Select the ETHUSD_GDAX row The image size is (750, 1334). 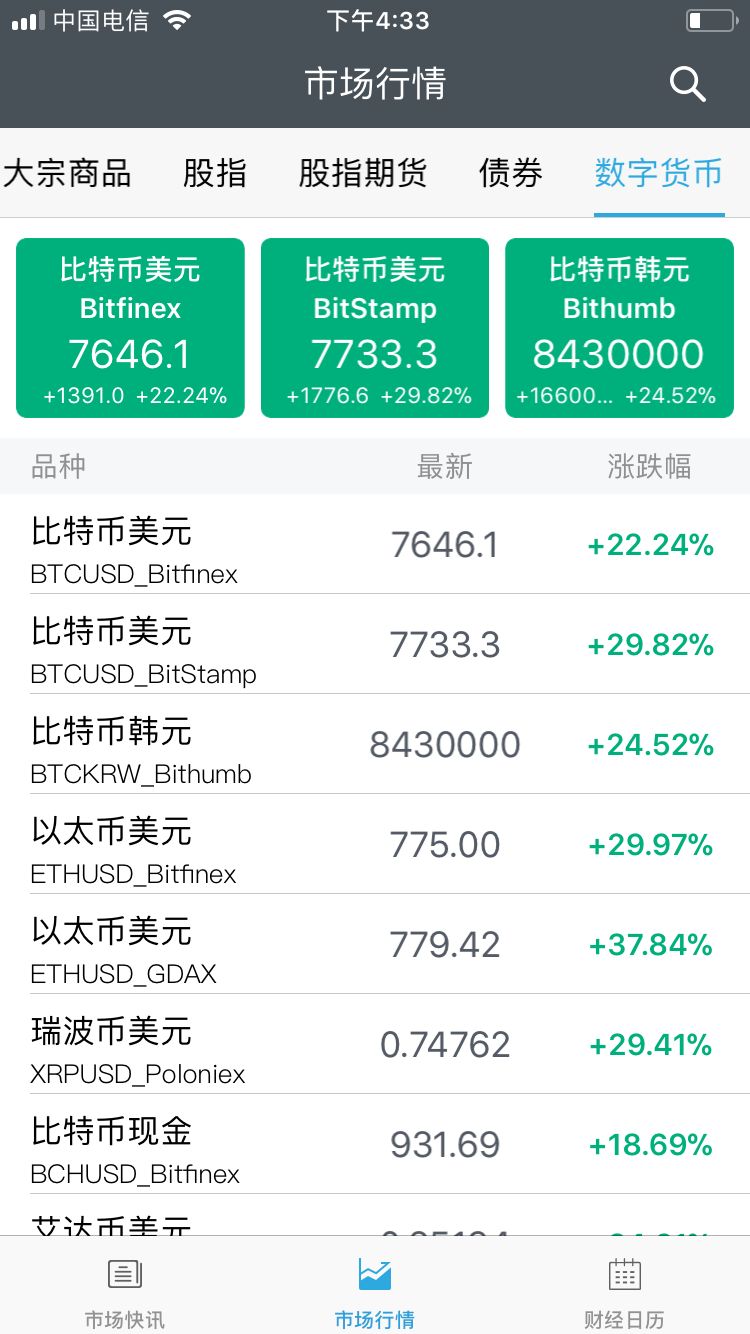coord(375,944)
